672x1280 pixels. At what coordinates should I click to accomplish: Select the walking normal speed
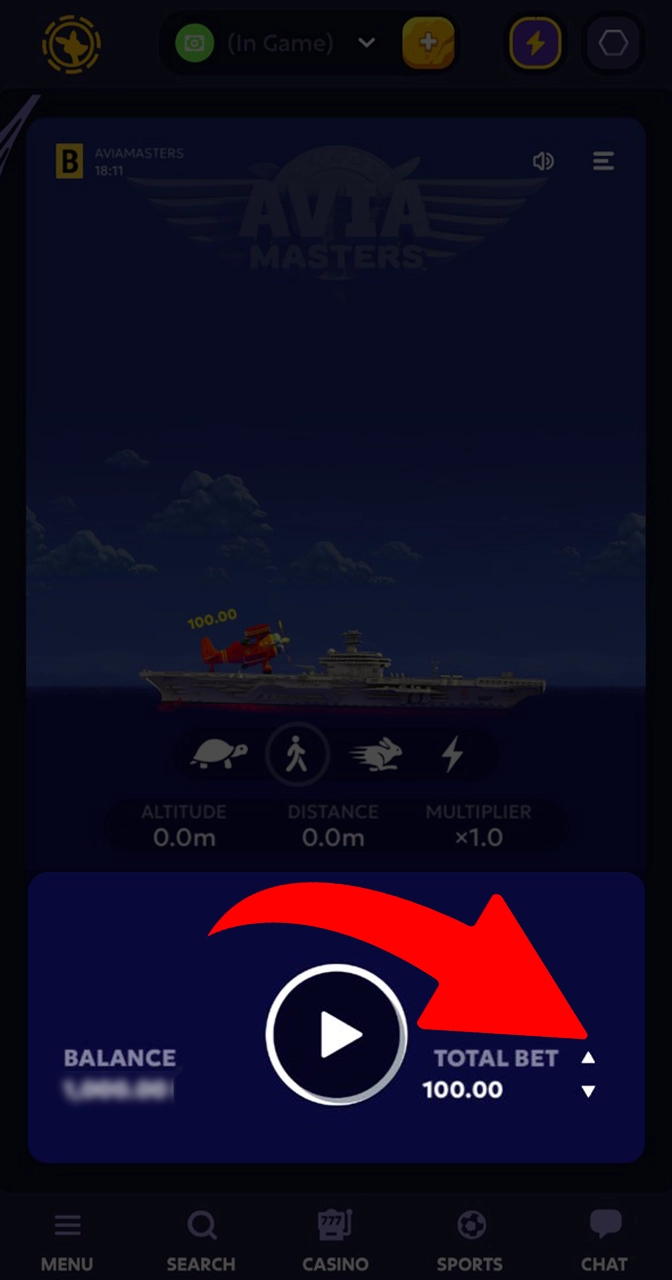click(297, 754)
